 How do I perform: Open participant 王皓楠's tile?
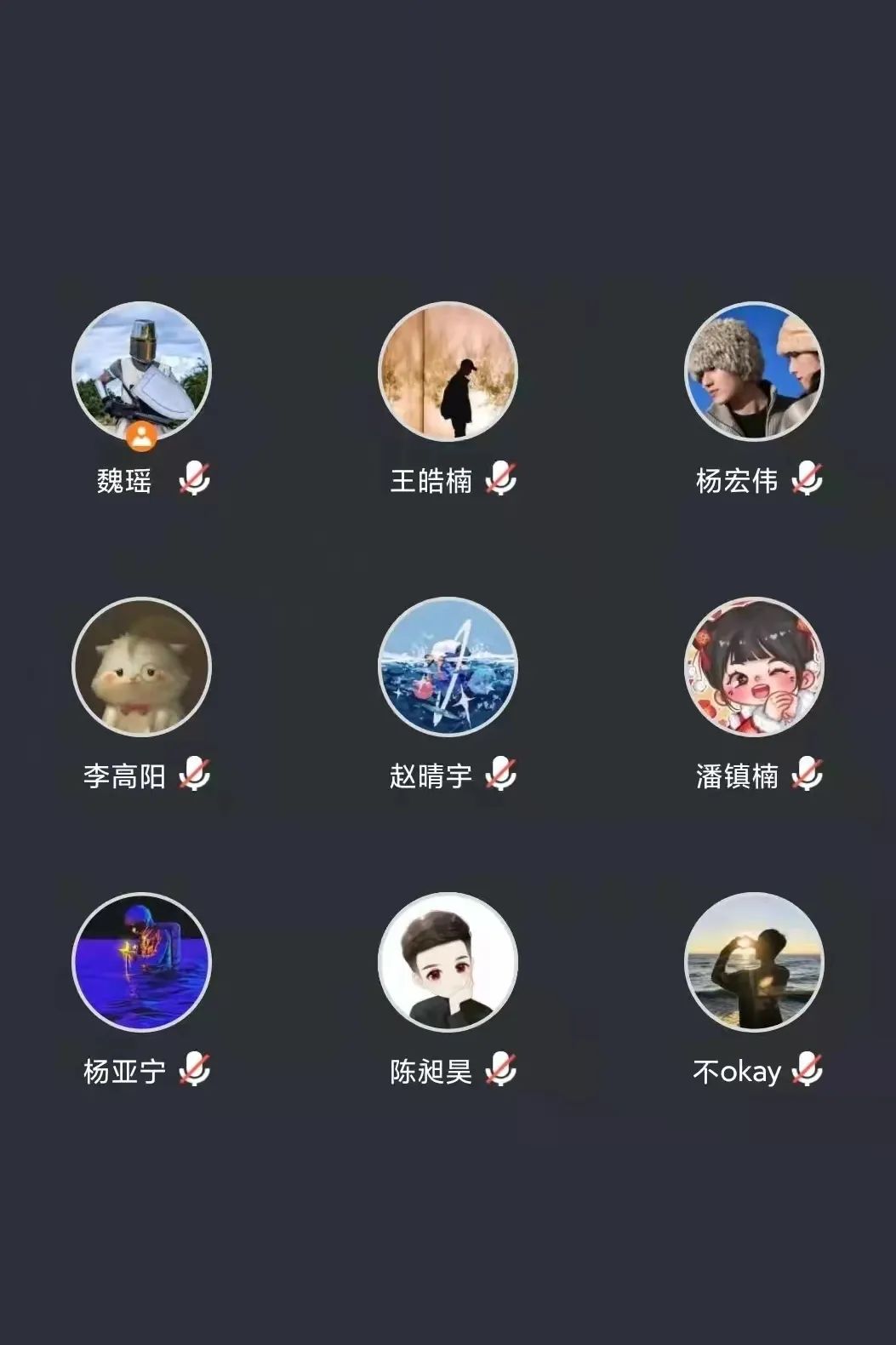pyautogui.click(x=448, y=371)
